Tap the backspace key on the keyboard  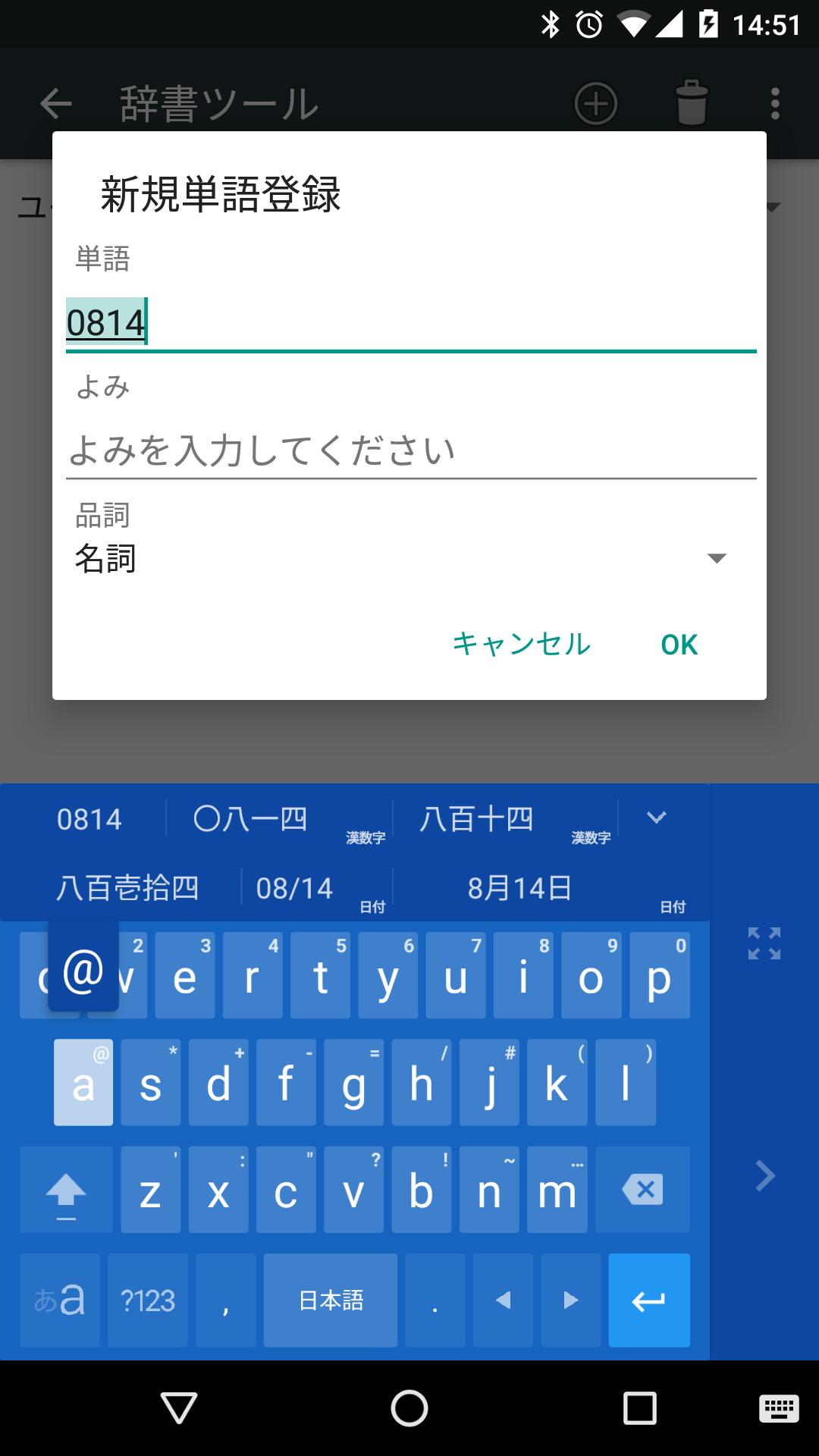click(642, 1190)
